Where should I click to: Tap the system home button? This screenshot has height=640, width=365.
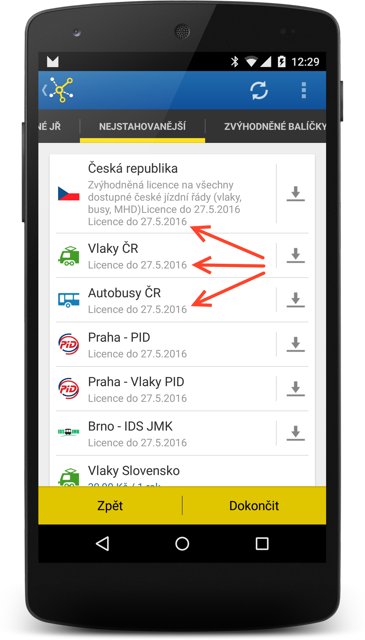(x=182, y=544)
